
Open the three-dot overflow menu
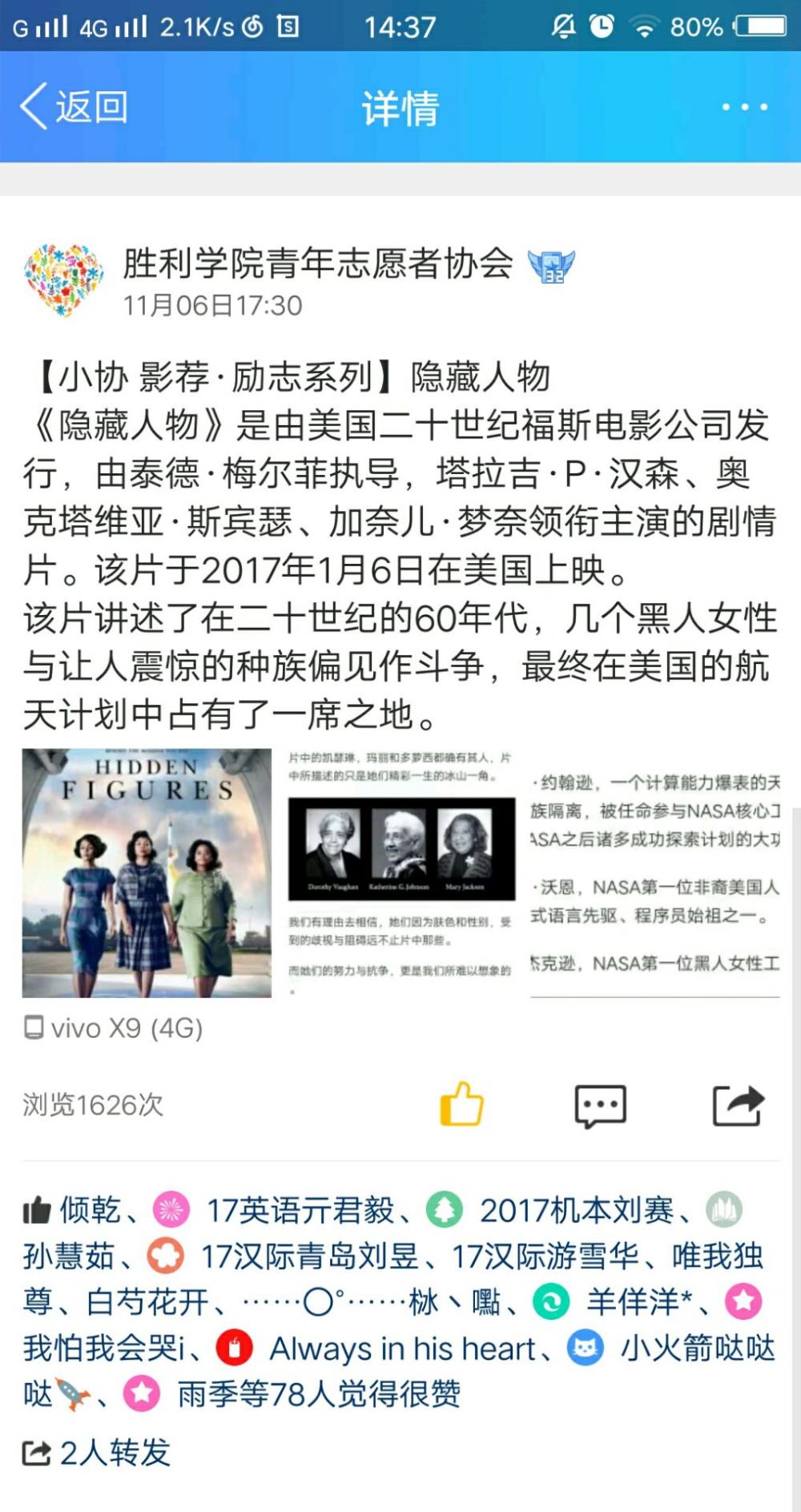pyautogui.click(x=744, y=107)
